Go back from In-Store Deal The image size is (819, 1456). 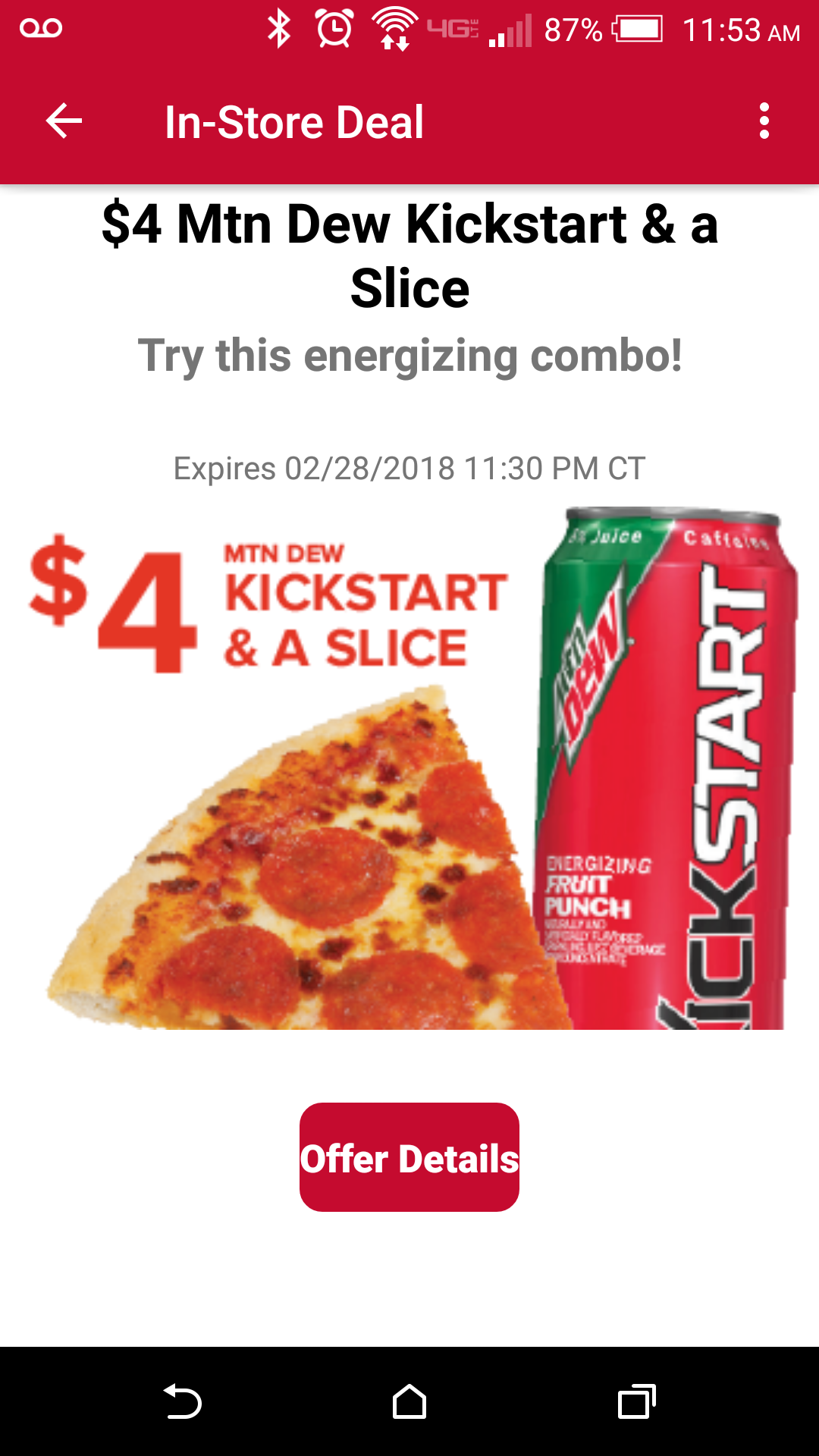[x=64, y=121]
